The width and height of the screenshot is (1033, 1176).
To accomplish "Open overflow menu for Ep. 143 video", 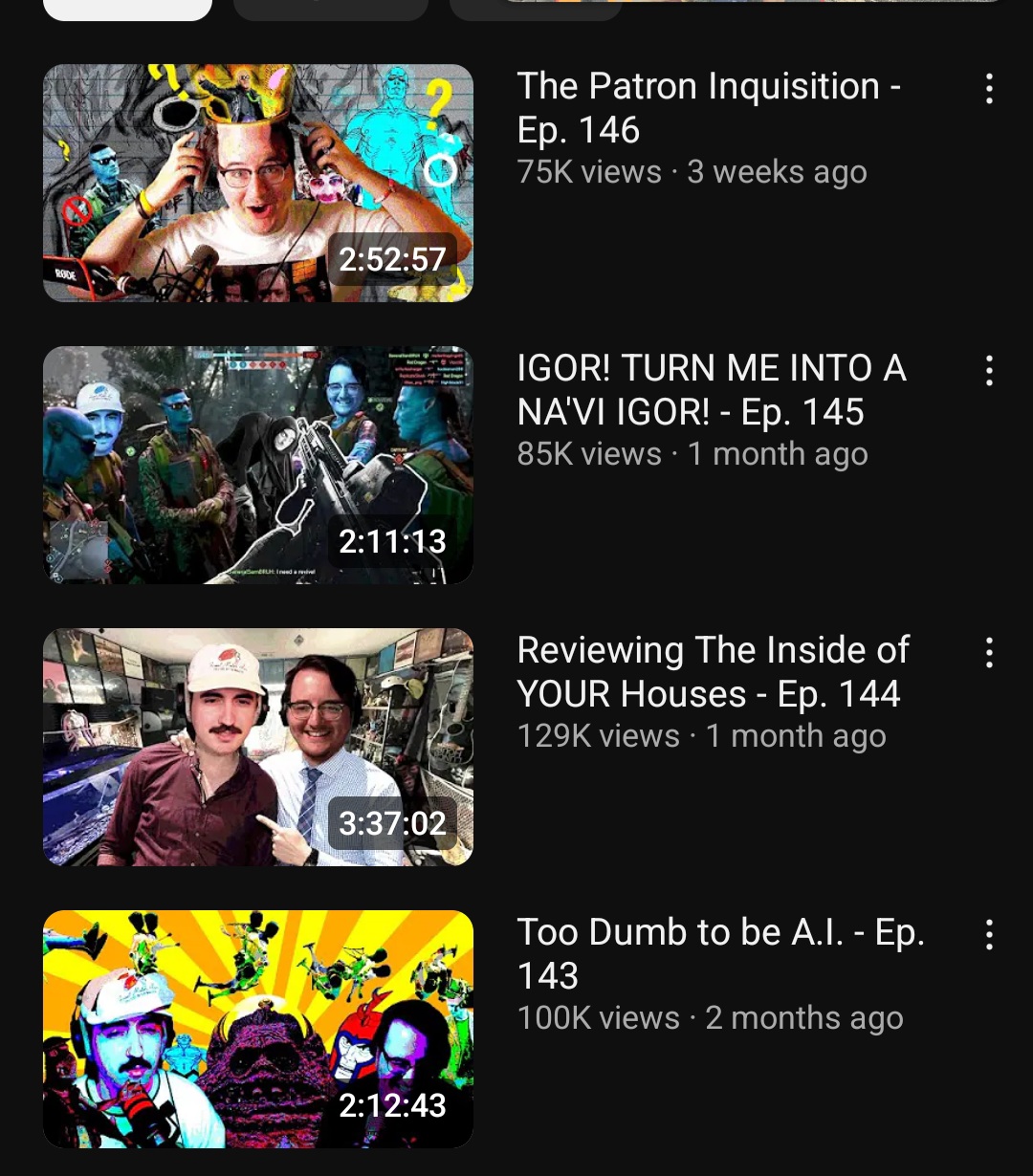I will 989,935.
